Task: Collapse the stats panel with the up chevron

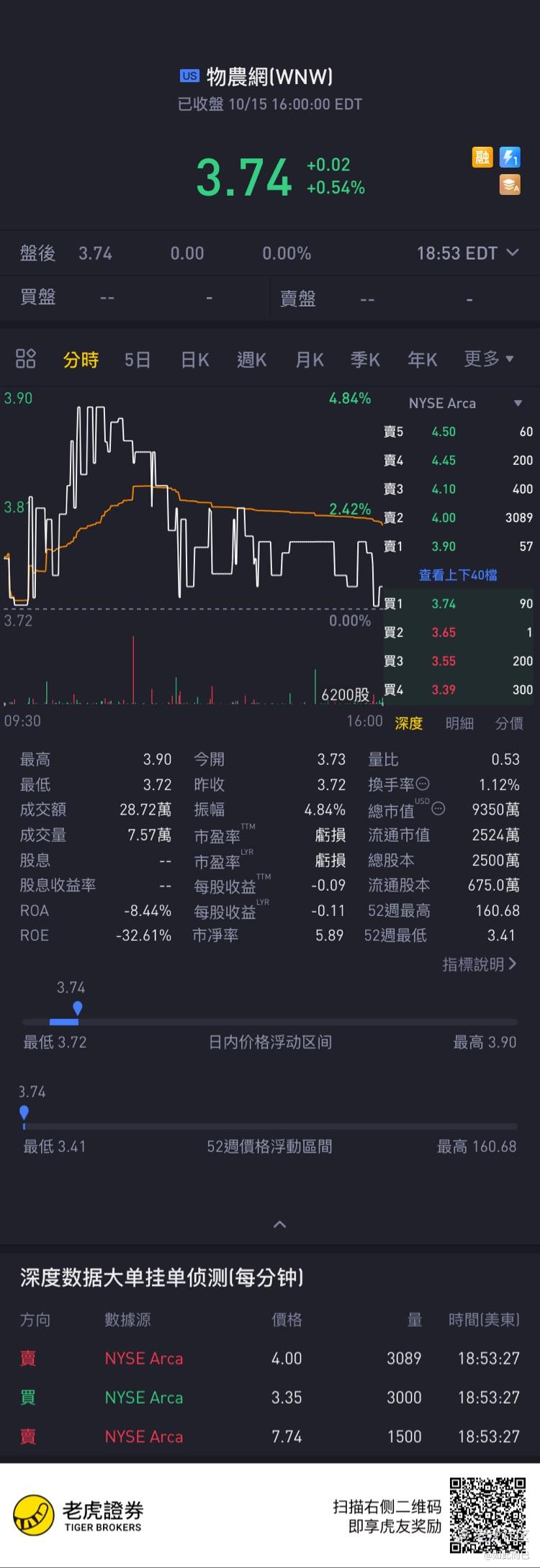Action: tap(280, 1224)
